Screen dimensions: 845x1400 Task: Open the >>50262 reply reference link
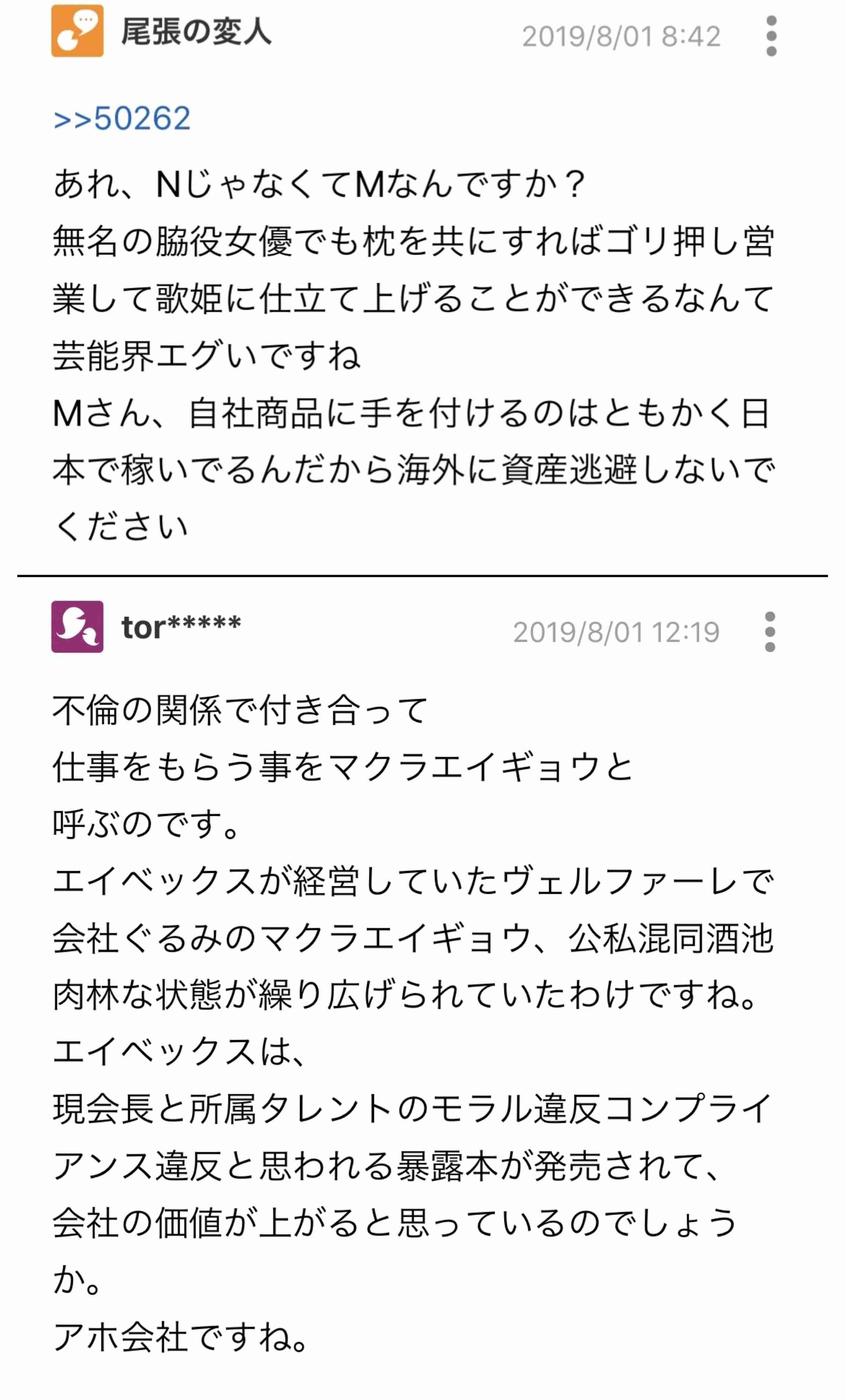click(x=122, y=119)
